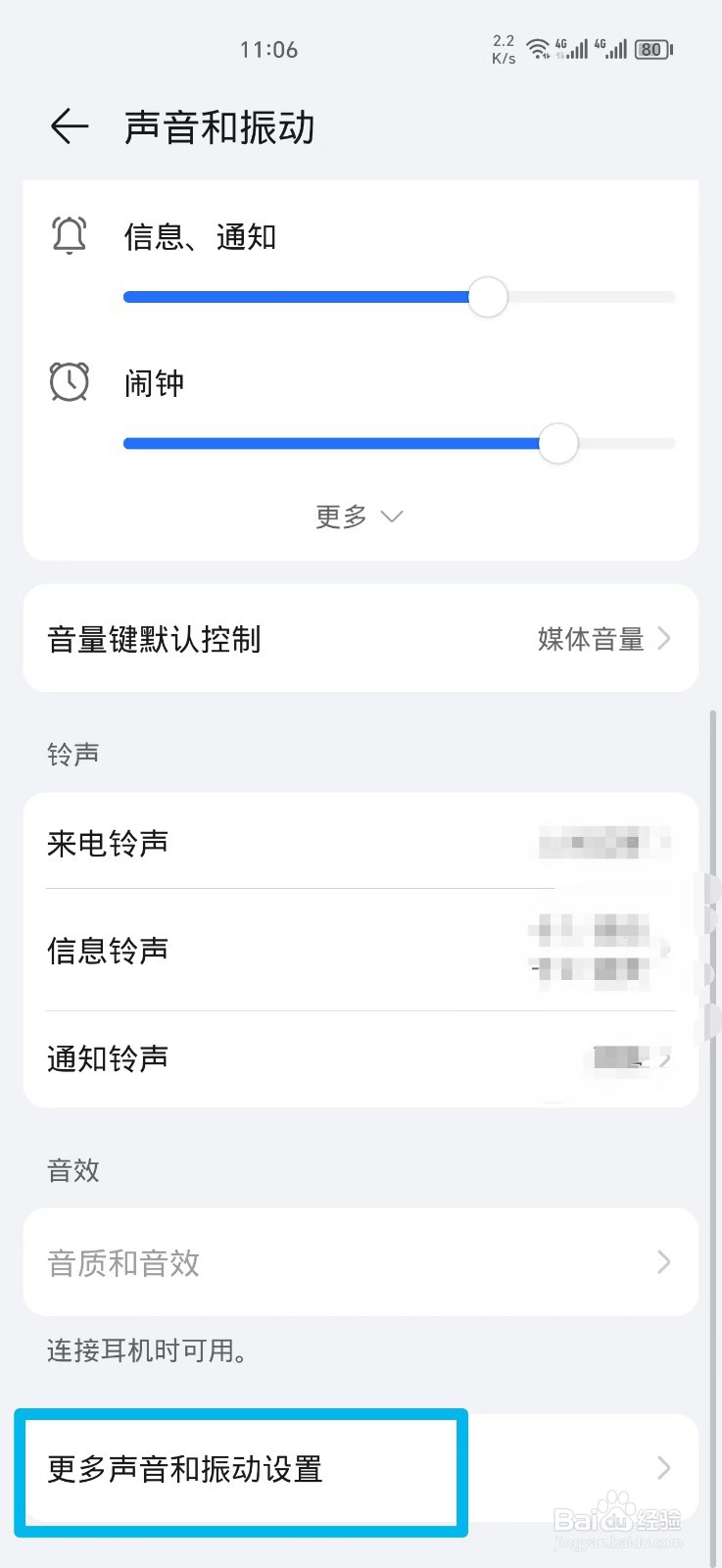Tap the network speed indicator 2.2 K/s

[x=502, y=49]
